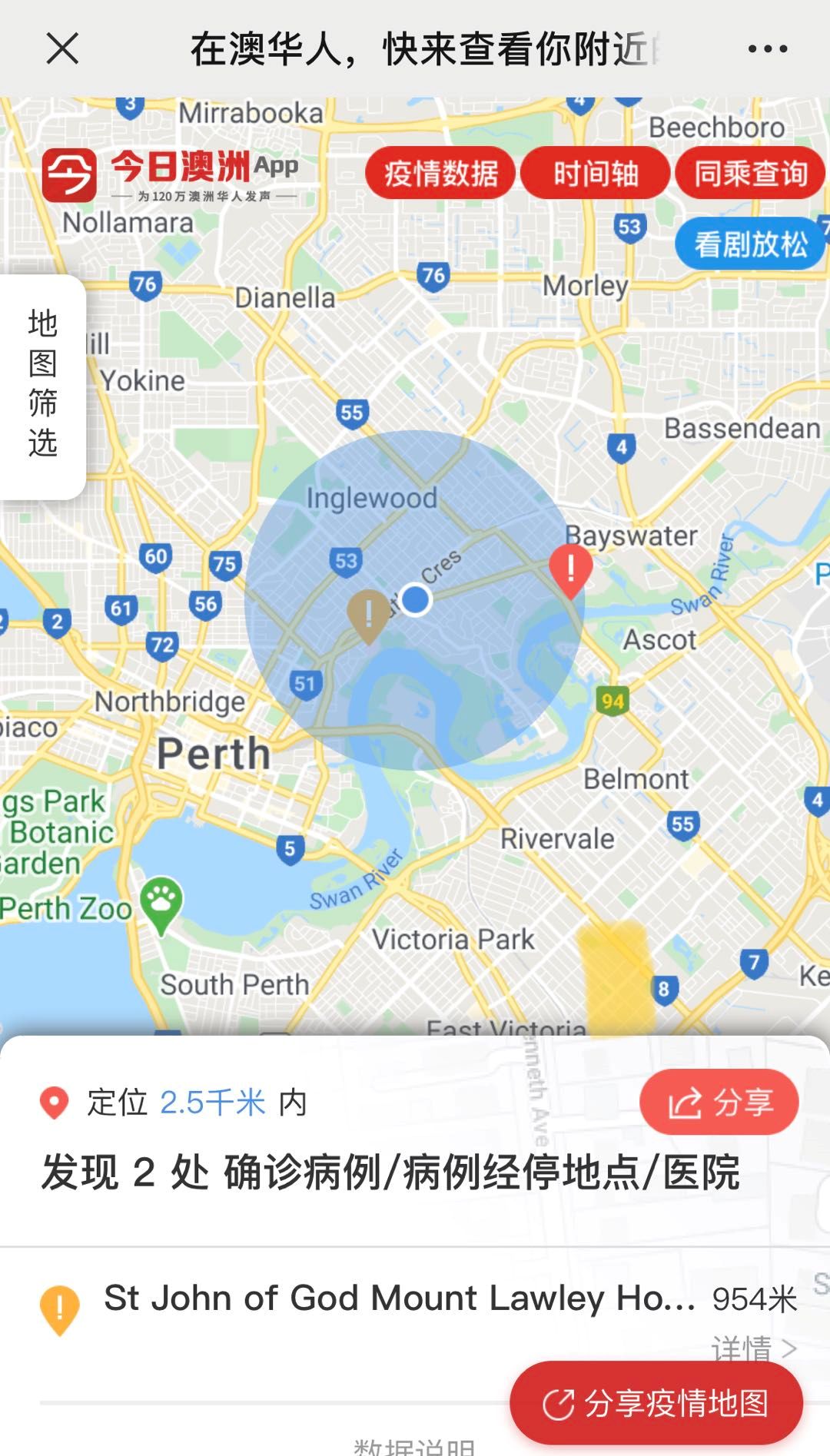Tap the 同乘查询 button
830x1456 pixels.
[x=751, y=173]
